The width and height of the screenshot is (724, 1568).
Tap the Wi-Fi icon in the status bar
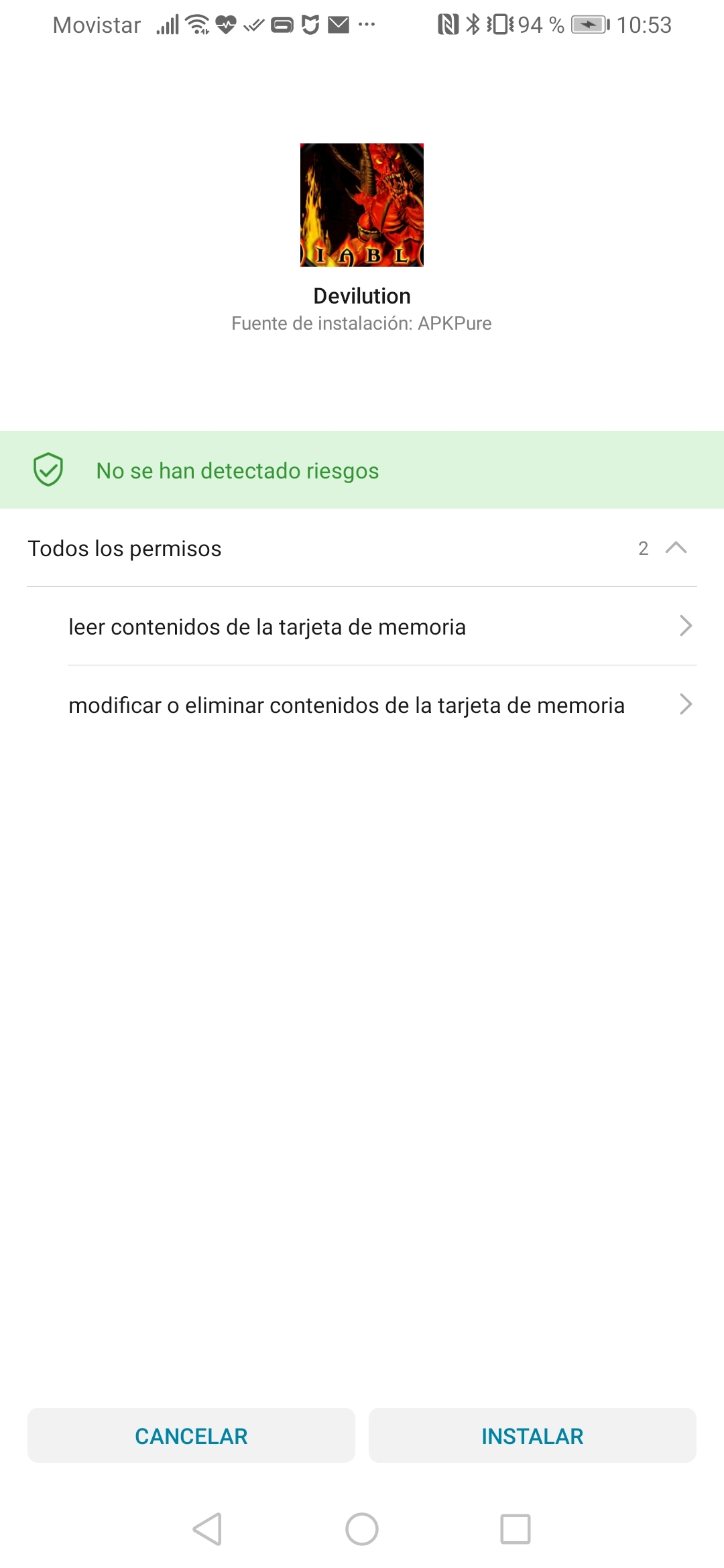pos(195,24)
